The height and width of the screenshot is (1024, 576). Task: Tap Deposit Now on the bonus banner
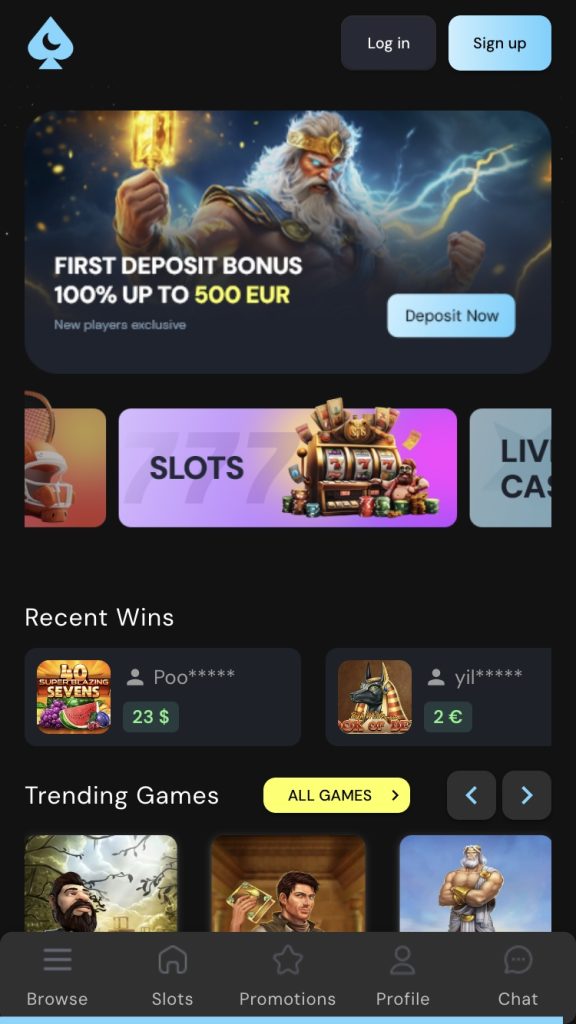(451, 315)
